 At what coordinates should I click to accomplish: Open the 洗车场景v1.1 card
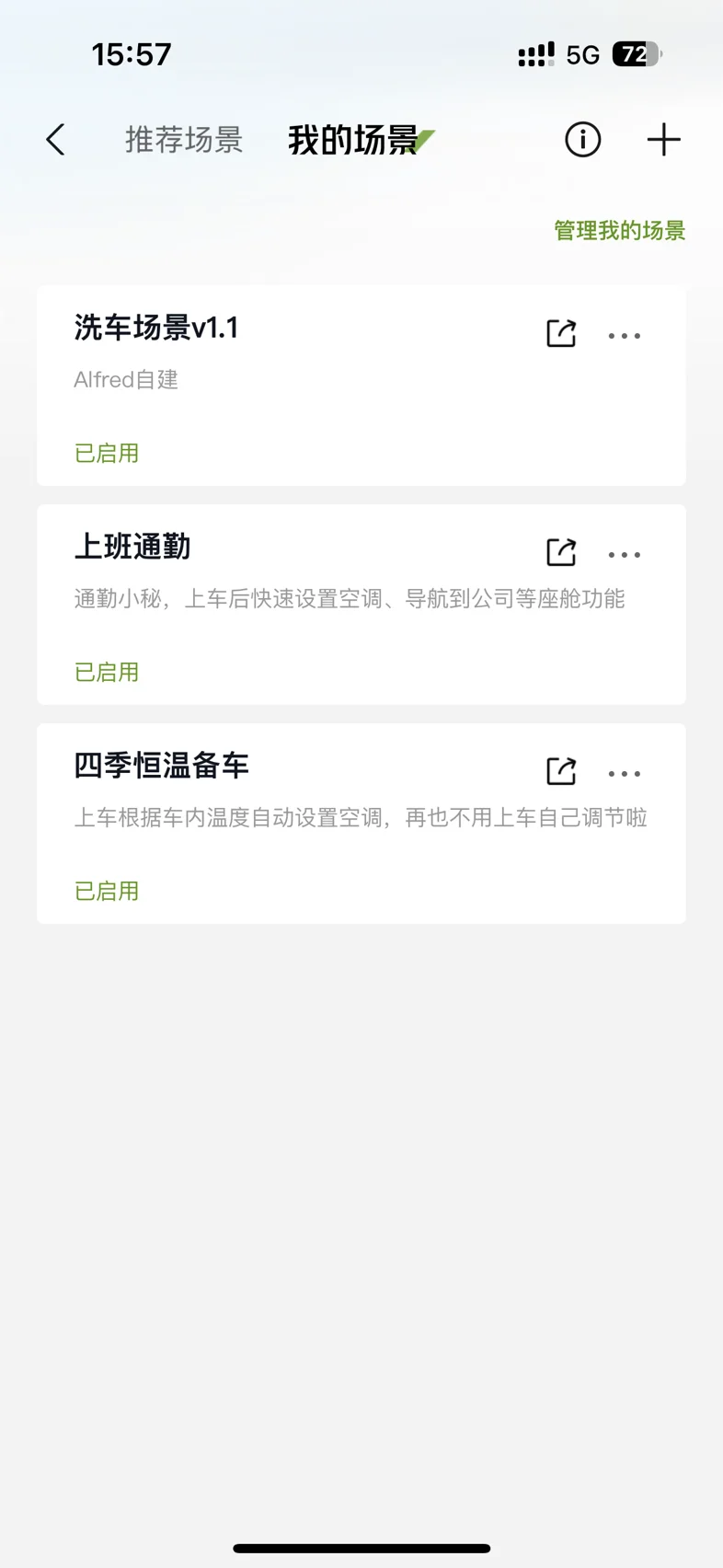coord(361,386)
